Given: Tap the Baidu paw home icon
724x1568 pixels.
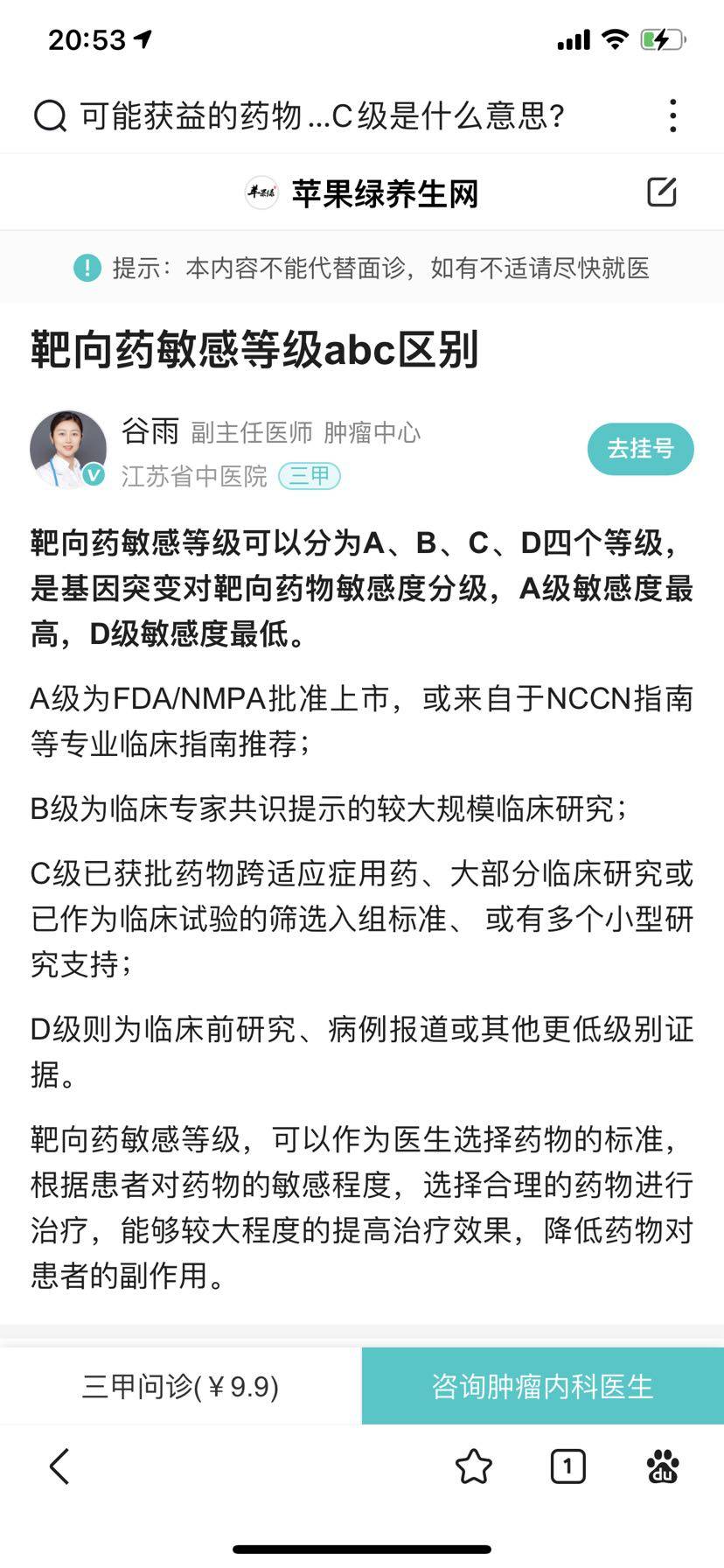Looking at the screenshot, I should coord(663,1466).
